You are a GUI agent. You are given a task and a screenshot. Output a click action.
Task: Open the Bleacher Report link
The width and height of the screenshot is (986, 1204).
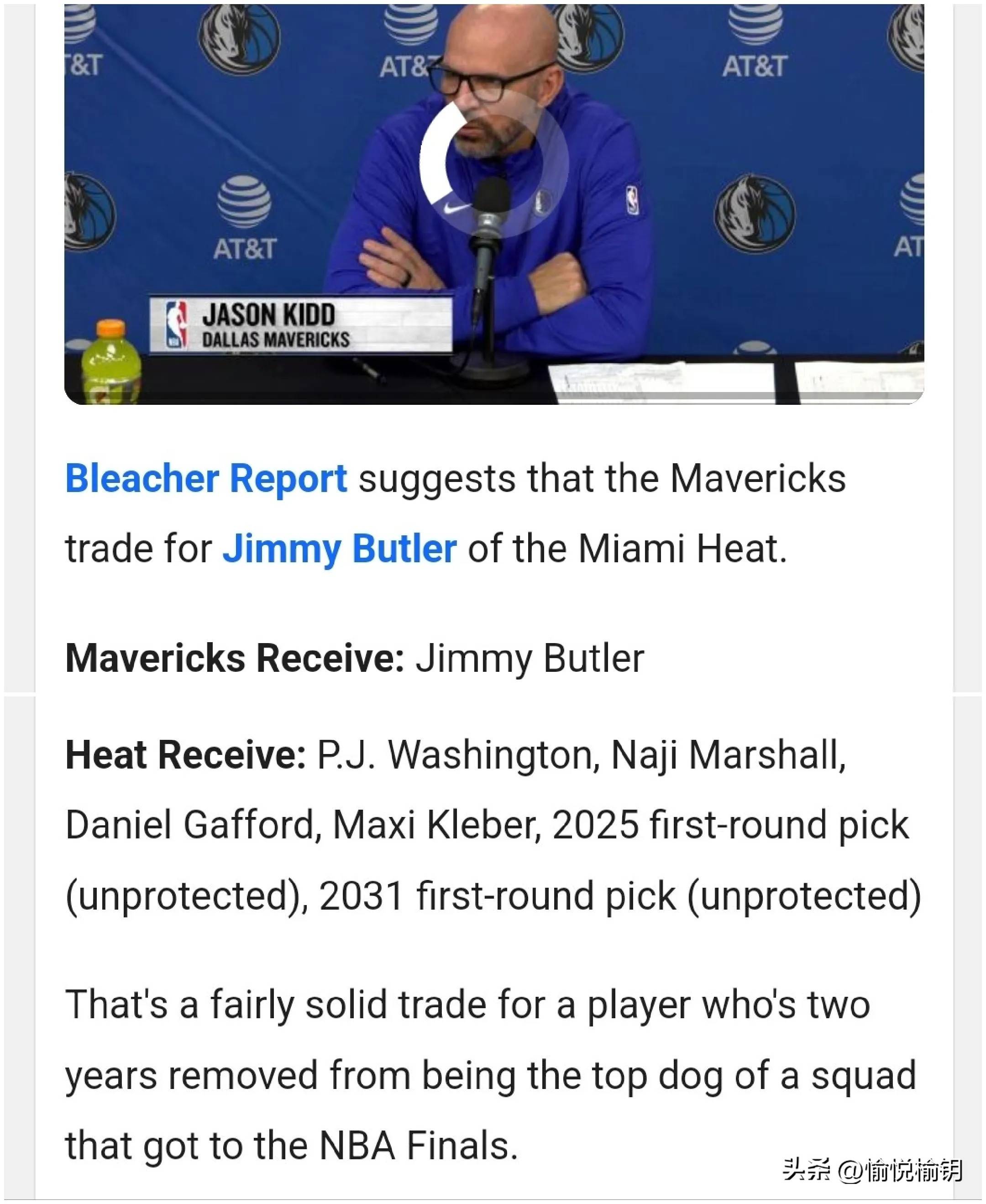tap(205, 478)
